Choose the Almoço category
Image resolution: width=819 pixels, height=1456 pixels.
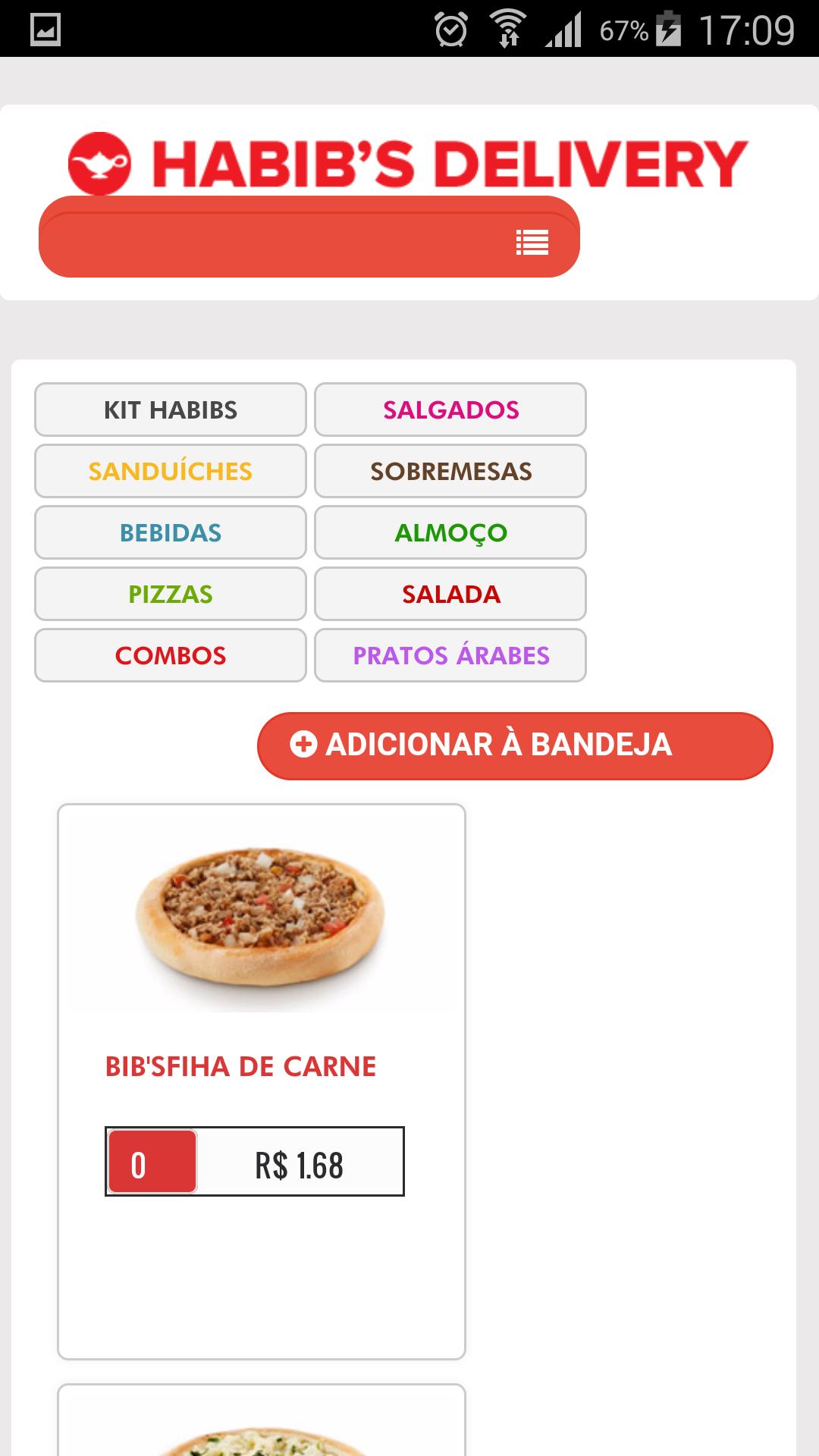(450, 533)
